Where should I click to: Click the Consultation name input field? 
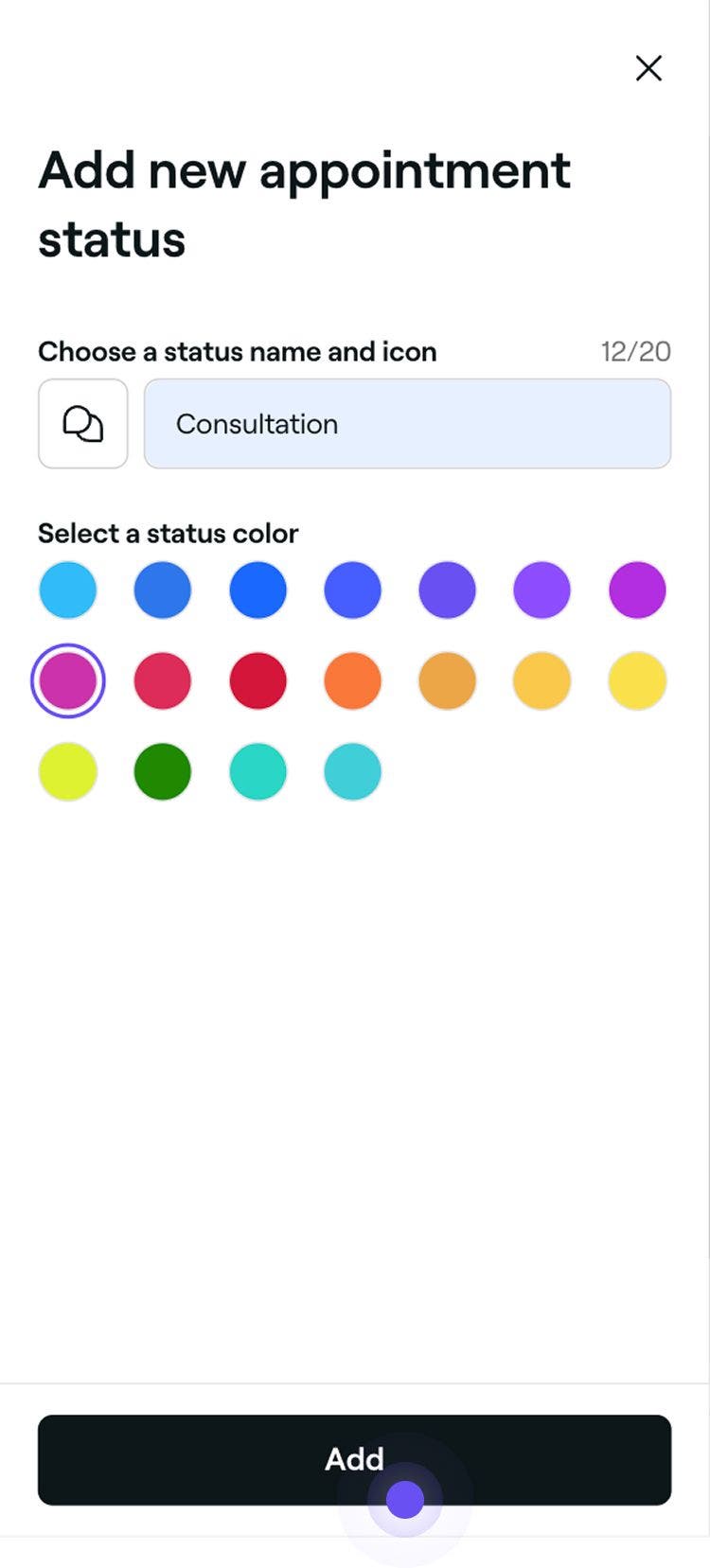tap(407, 424)
